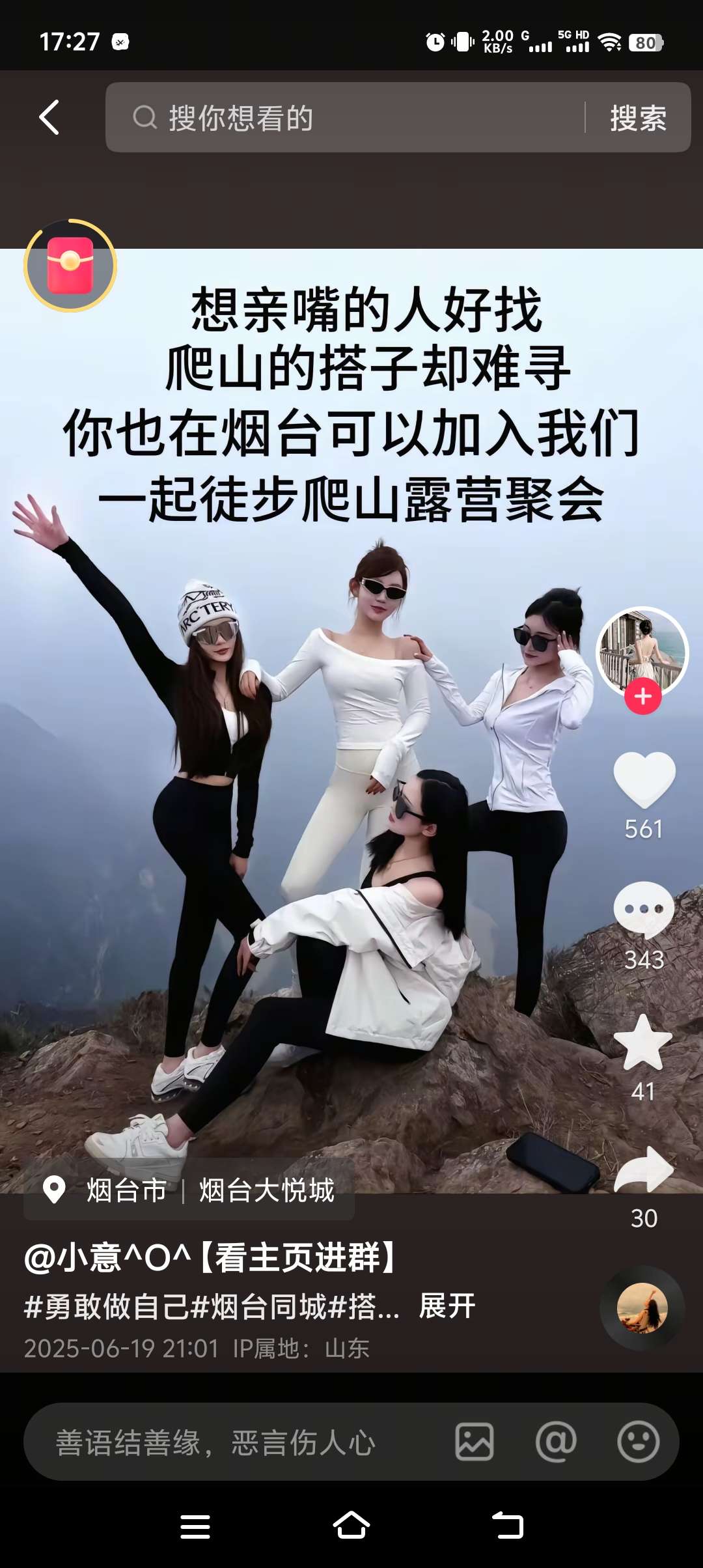The height and width of the screenshot is (1568, 703).
Task: Open the red envelope reward icon
Action: tap(70, 266)
